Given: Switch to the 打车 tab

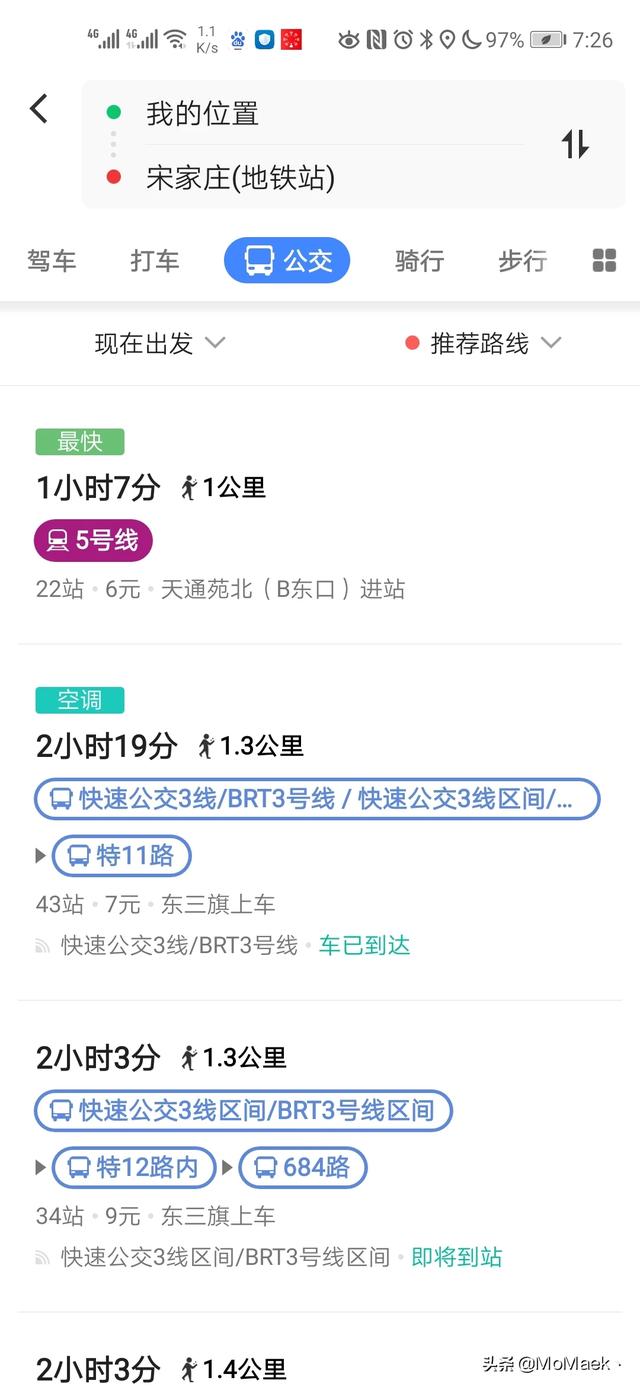Looking at the screenshot, I should coord(155,261).
